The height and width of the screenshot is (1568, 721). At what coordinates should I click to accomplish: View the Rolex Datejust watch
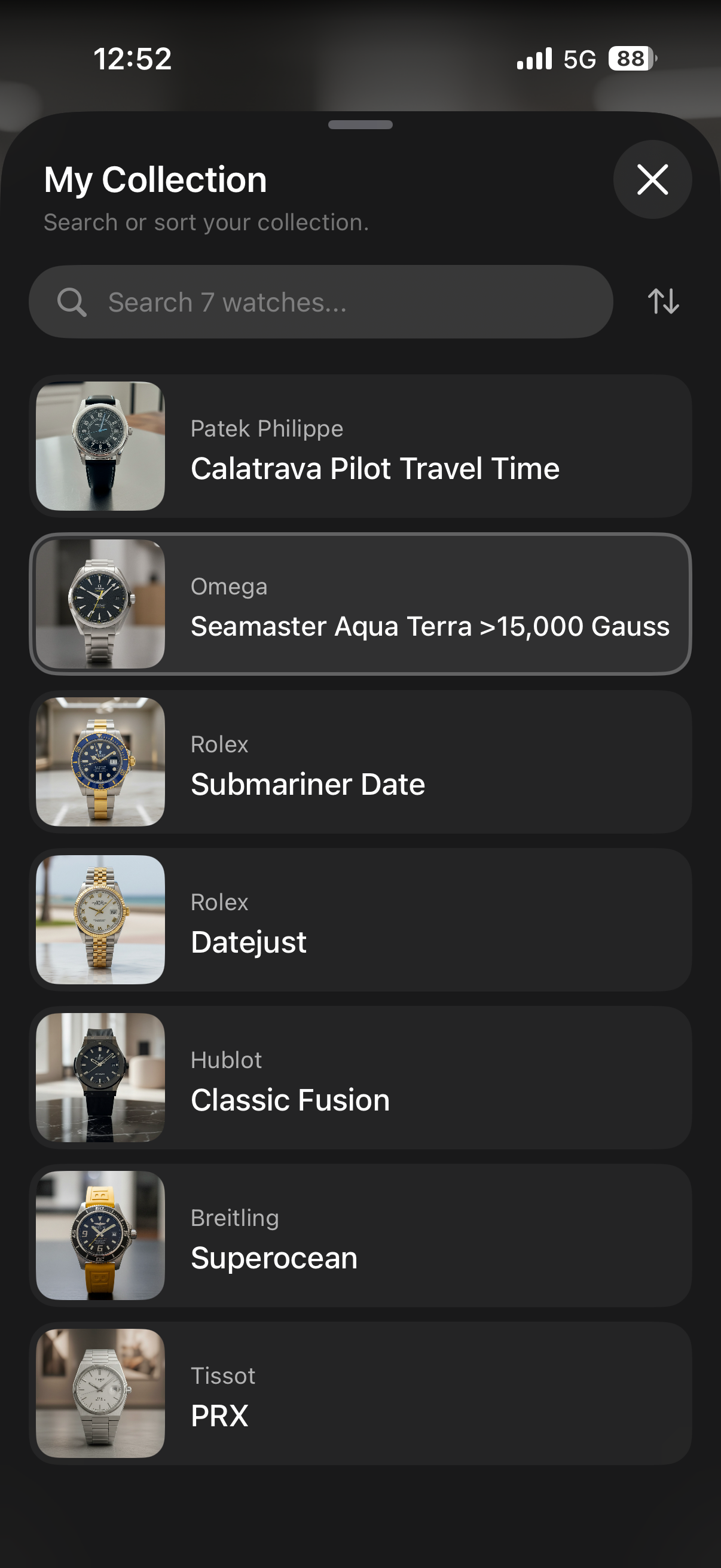[360, 920]
